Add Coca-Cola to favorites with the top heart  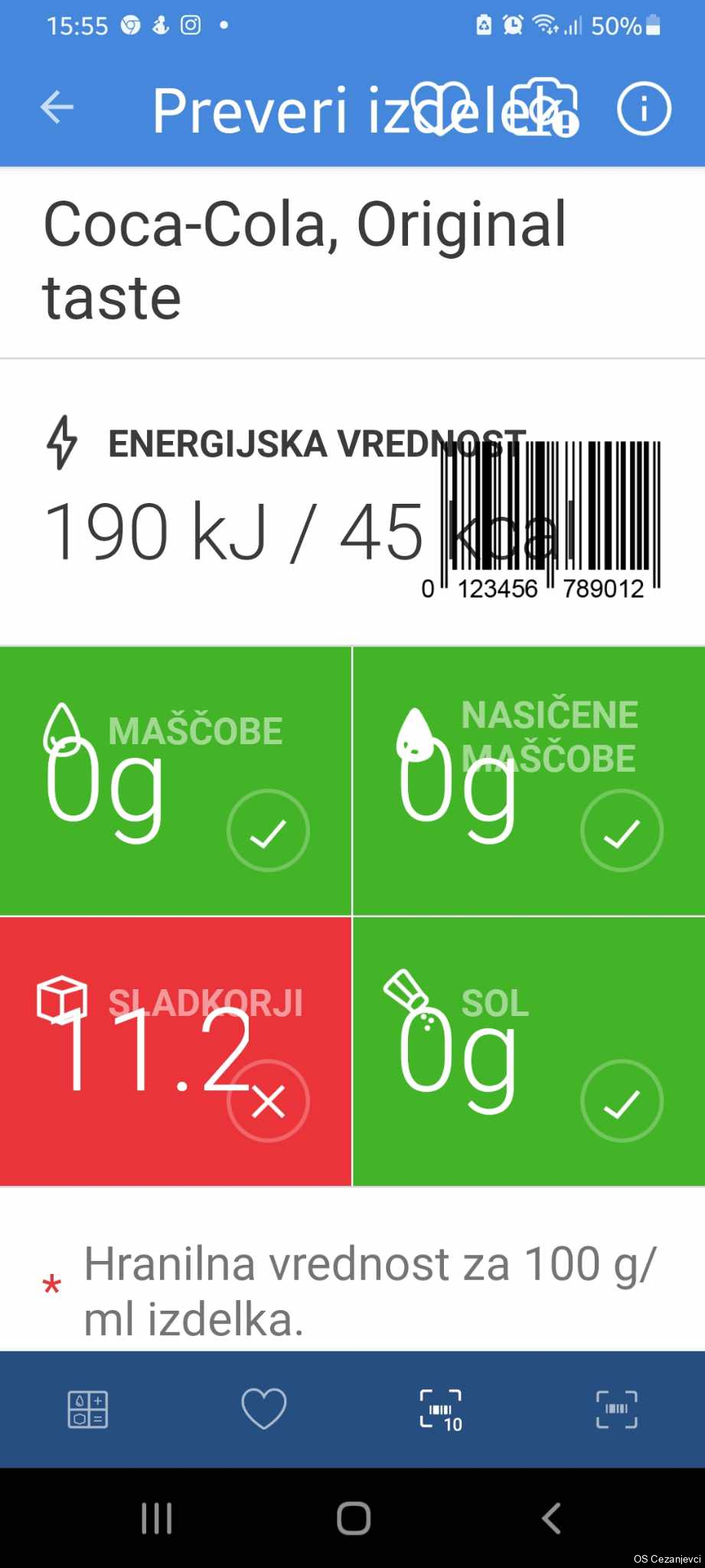[x=441, y=109]
